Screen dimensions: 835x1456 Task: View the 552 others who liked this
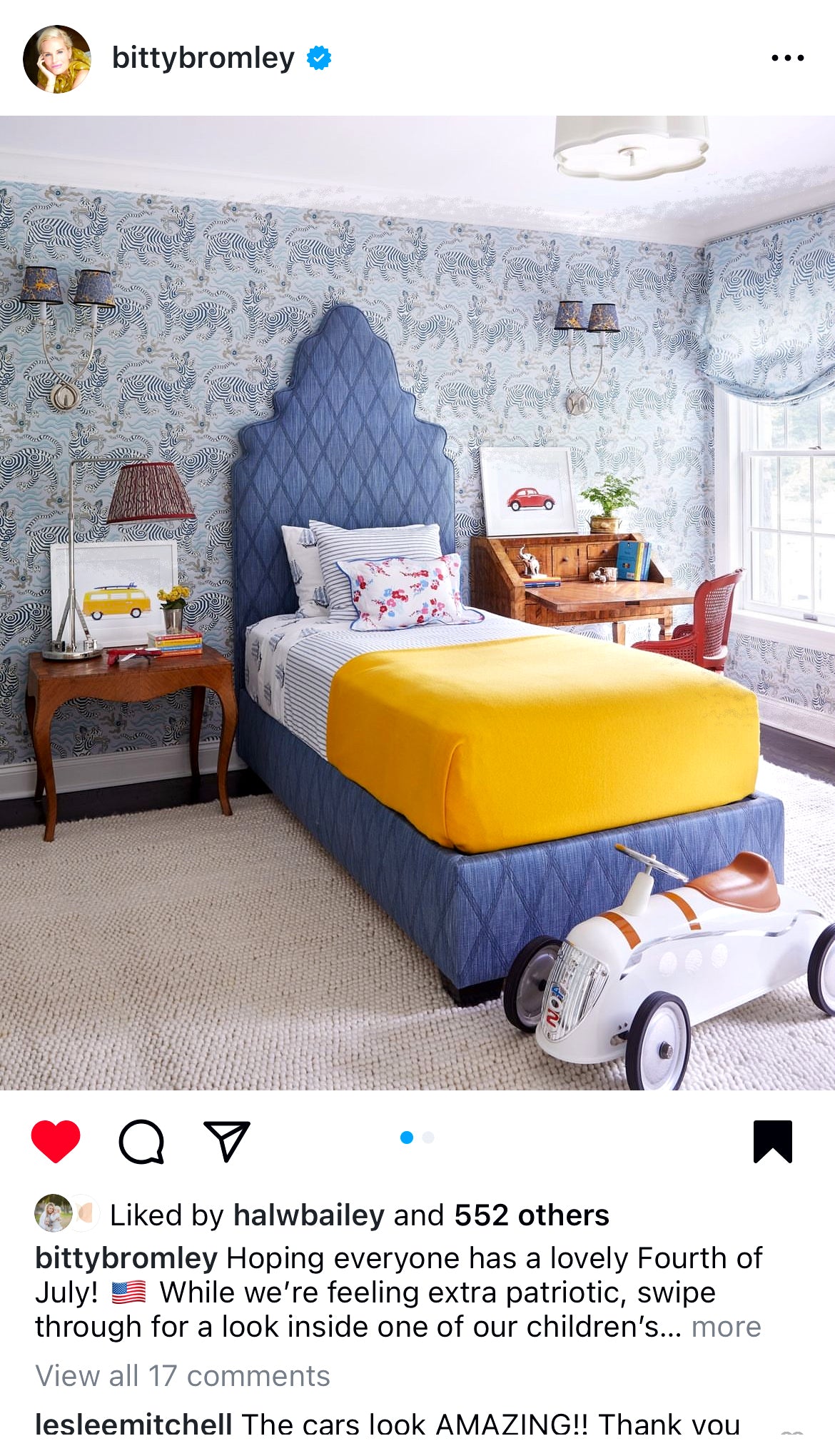532,1215
